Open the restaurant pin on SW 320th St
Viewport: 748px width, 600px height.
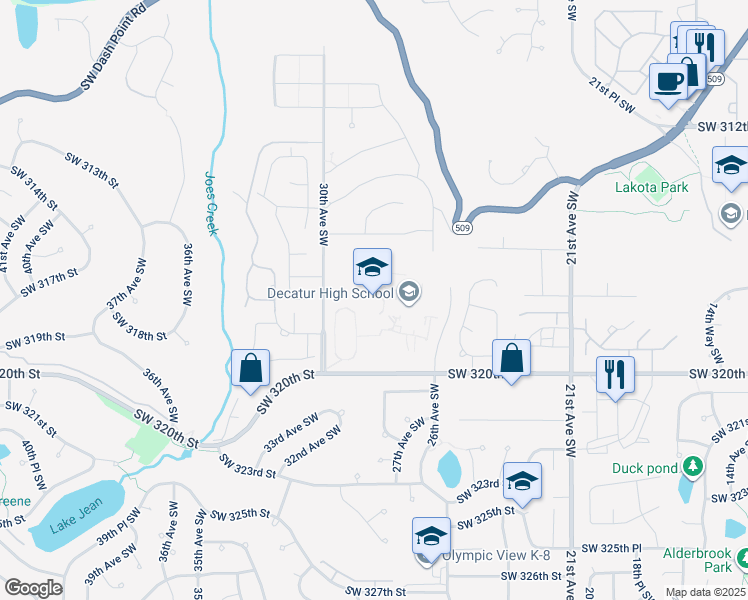[615, 376]
